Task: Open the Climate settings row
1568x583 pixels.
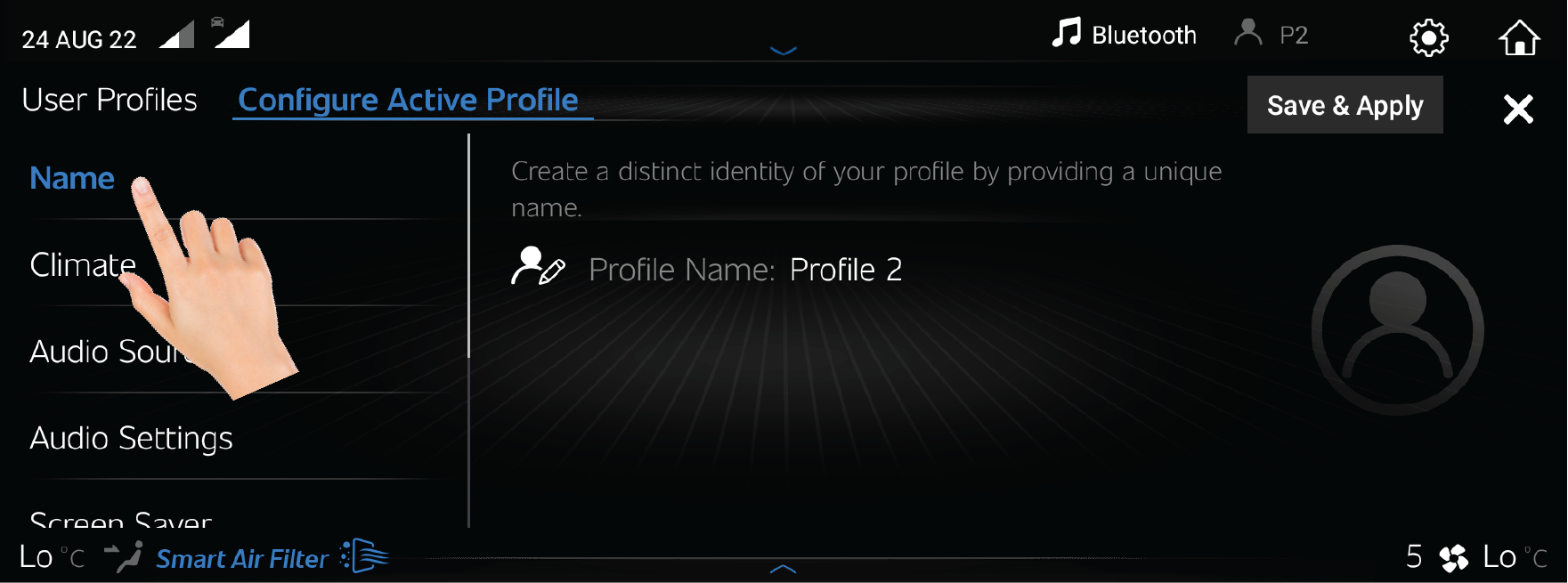Action: [82, 264]
